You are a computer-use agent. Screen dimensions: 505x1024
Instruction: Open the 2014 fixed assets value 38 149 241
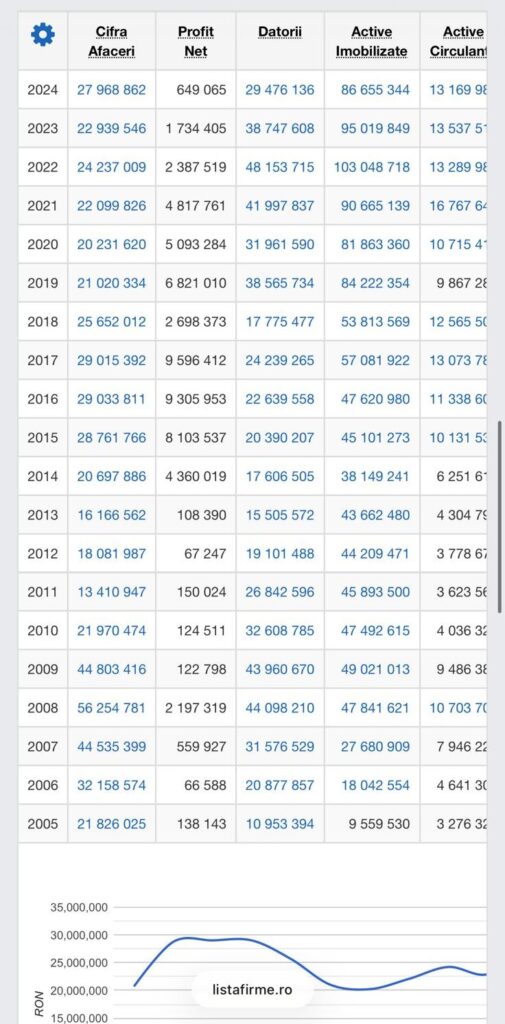376,477
